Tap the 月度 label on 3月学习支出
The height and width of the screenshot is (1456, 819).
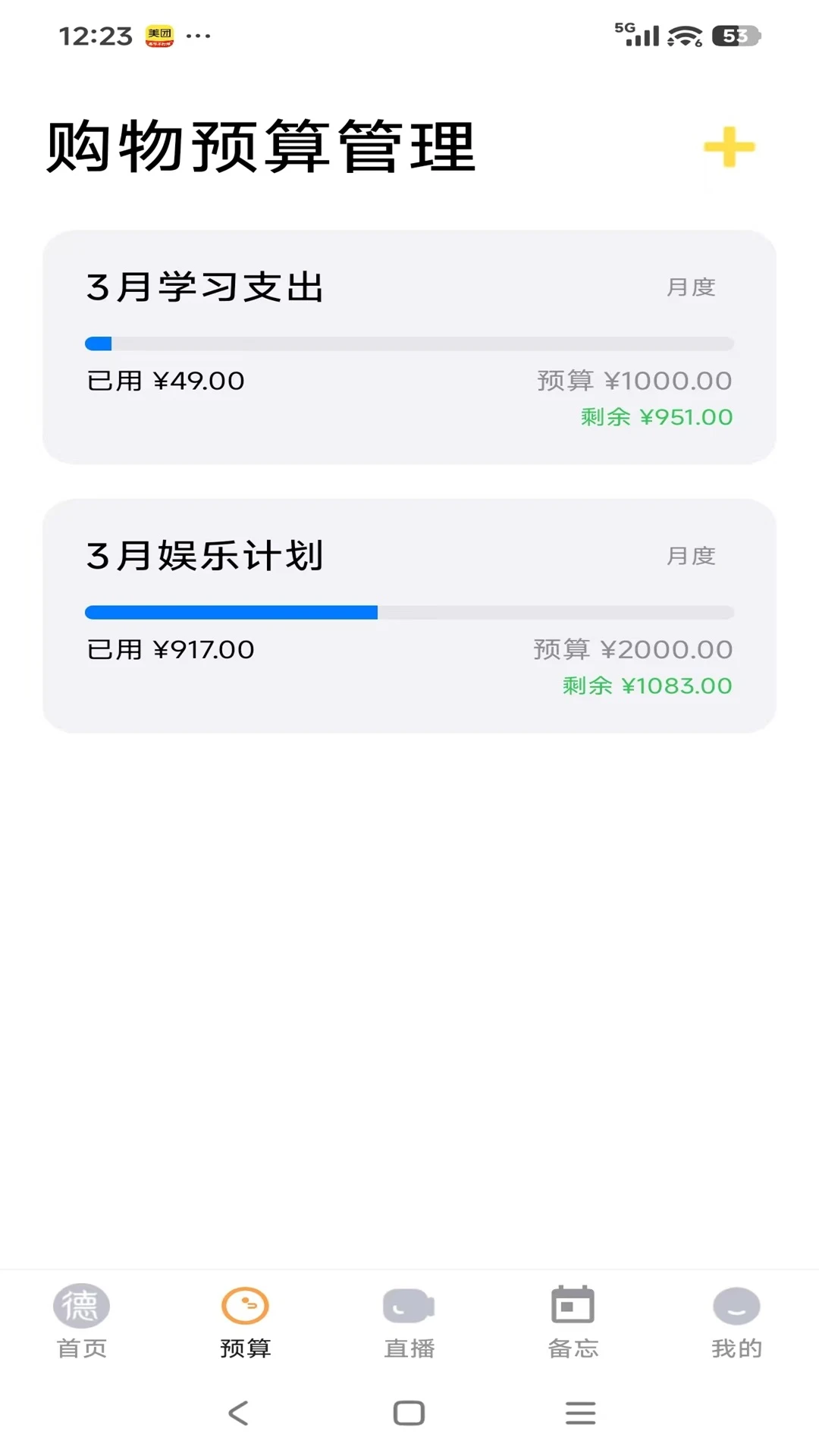click(689, 287)
